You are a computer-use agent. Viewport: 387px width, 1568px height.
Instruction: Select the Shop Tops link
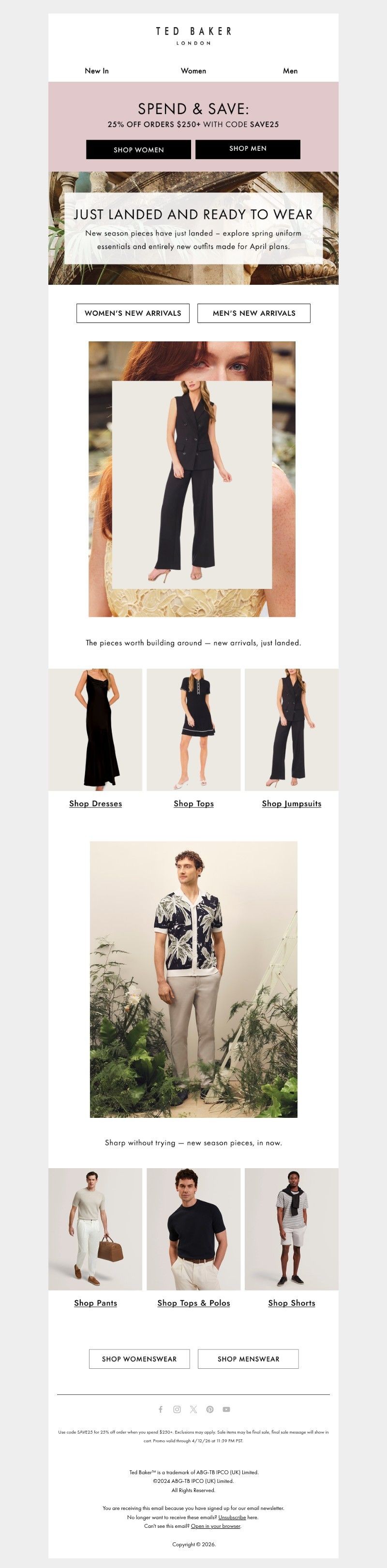193,804
